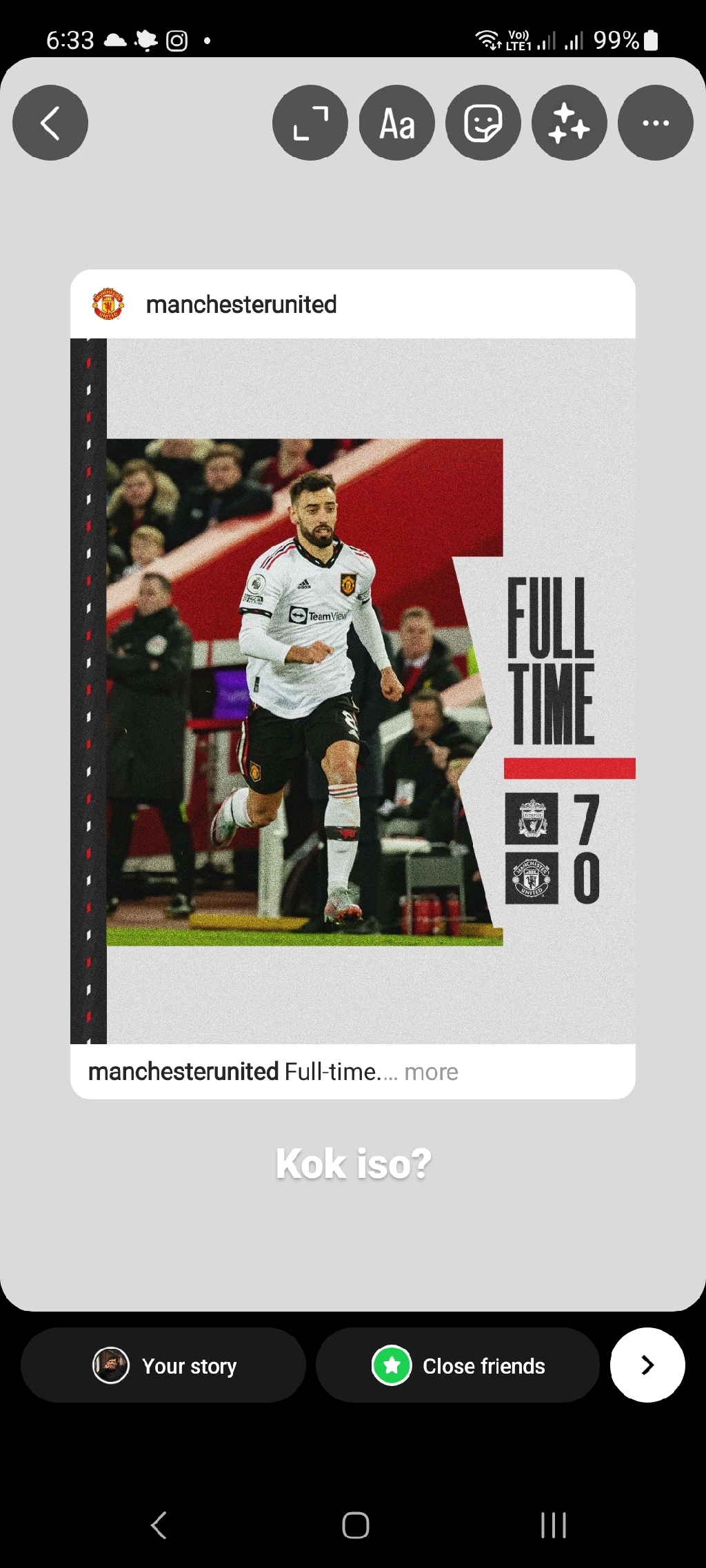Open the sparkle effects tool
The height and width of the screenshot is (1568, 706).
[x=569, y=123]
